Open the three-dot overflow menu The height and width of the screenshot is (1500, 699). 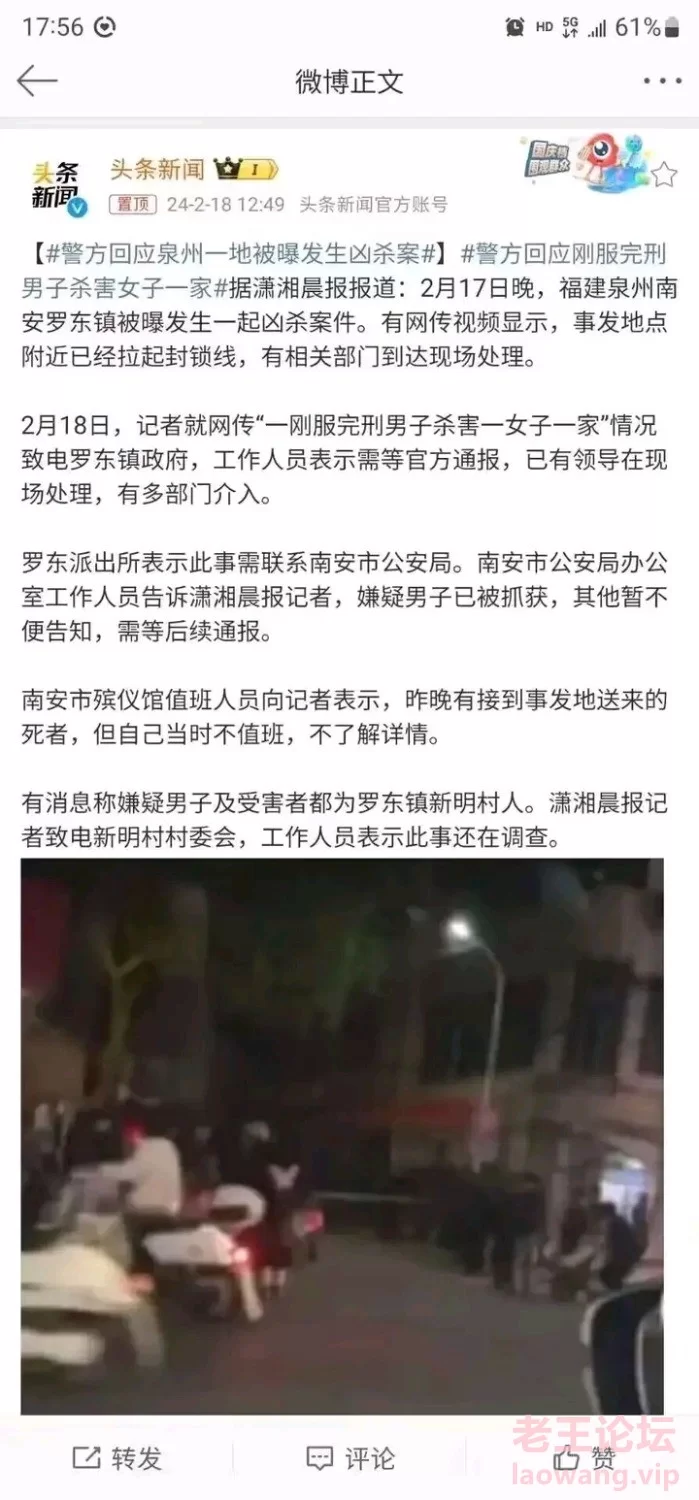(x=661, y=82)
